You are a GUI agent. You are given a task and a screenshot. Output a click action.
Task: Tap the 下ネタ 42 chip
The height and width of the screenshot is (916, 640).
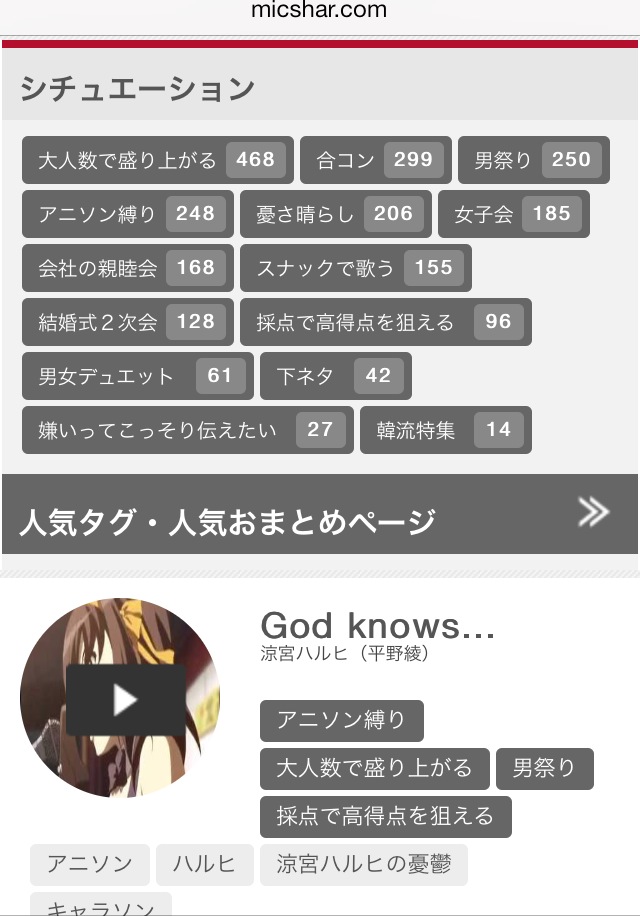click(335, 376)
